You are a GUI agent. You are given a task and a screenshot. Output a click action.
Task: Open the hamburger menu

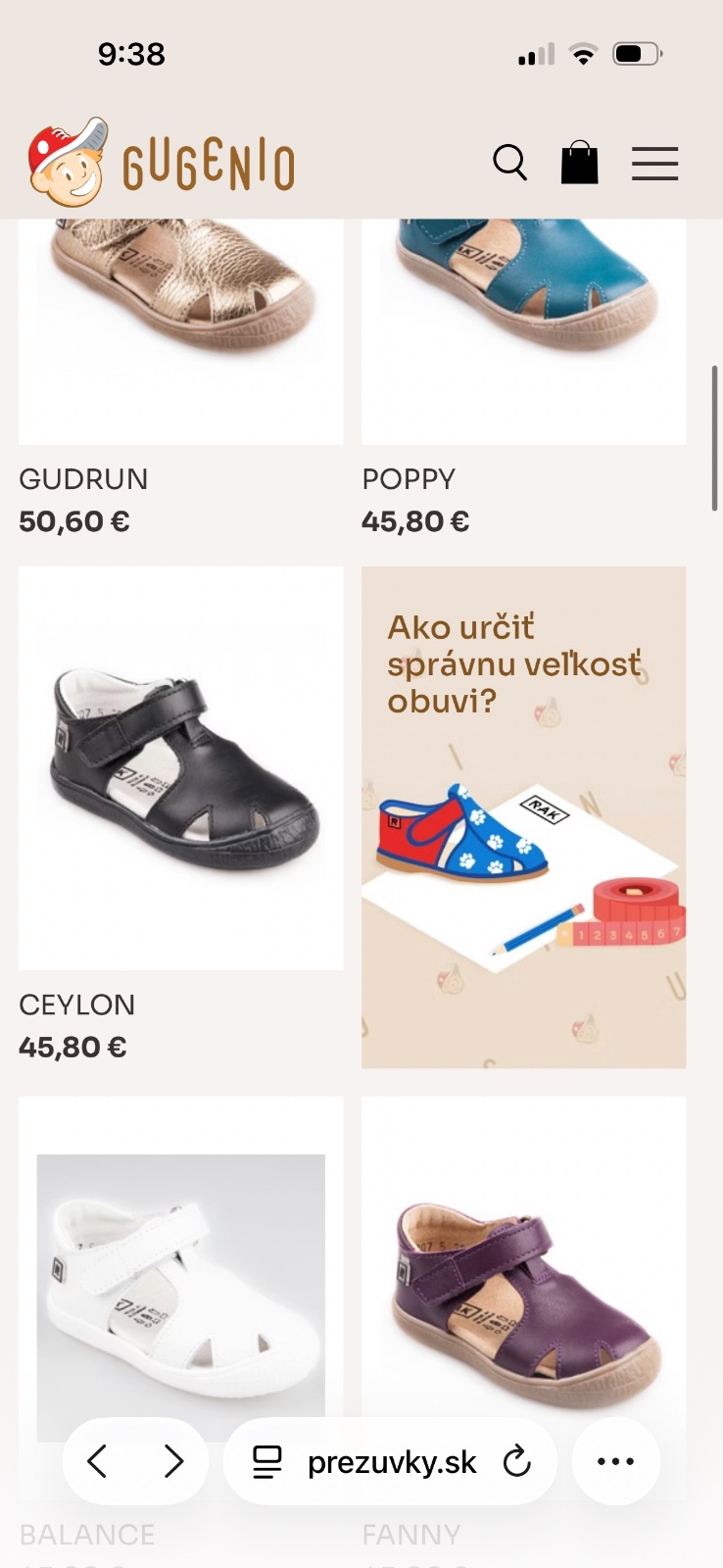coord(654,164)
